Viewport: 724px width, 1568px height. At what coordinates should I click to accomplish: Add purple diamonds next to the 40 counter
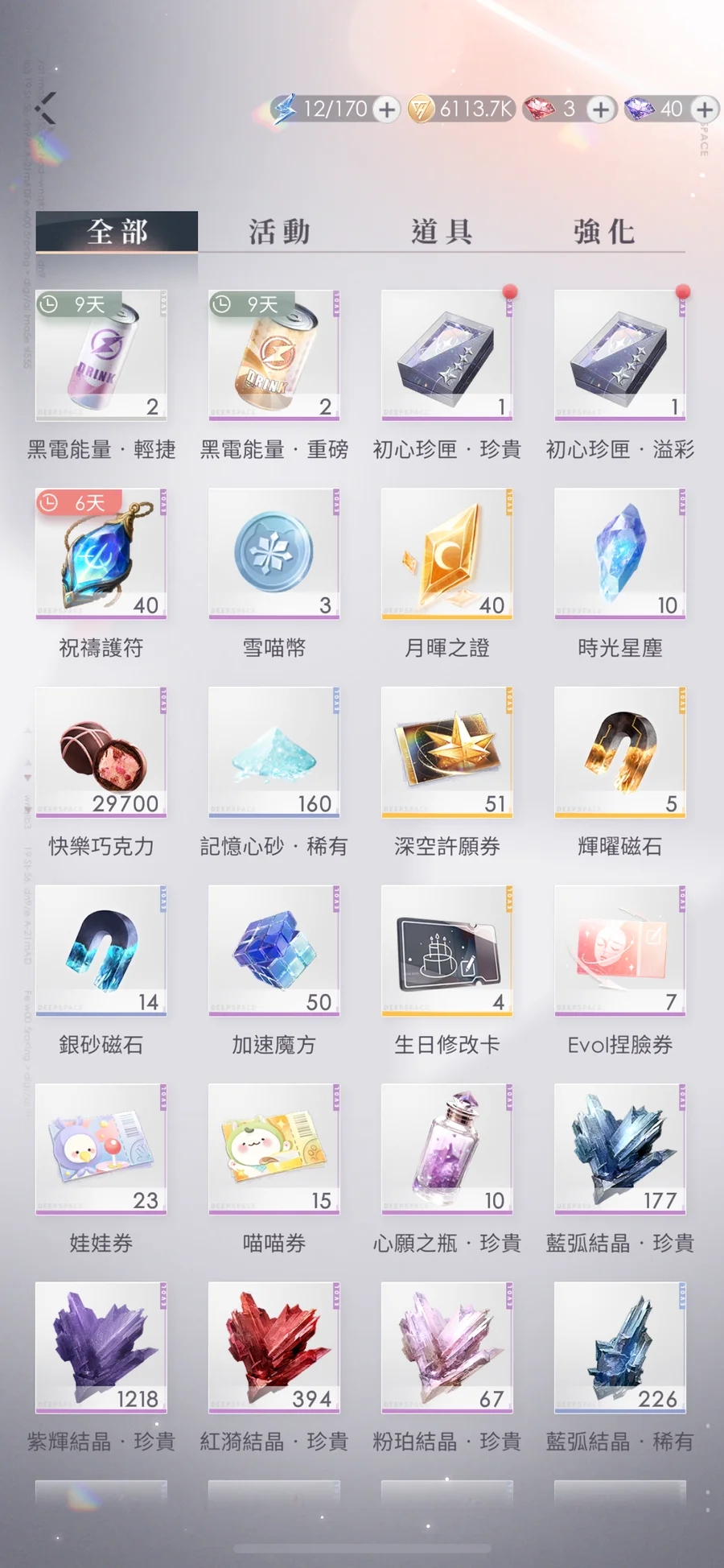pyautogui.click(x=705, y=109)
